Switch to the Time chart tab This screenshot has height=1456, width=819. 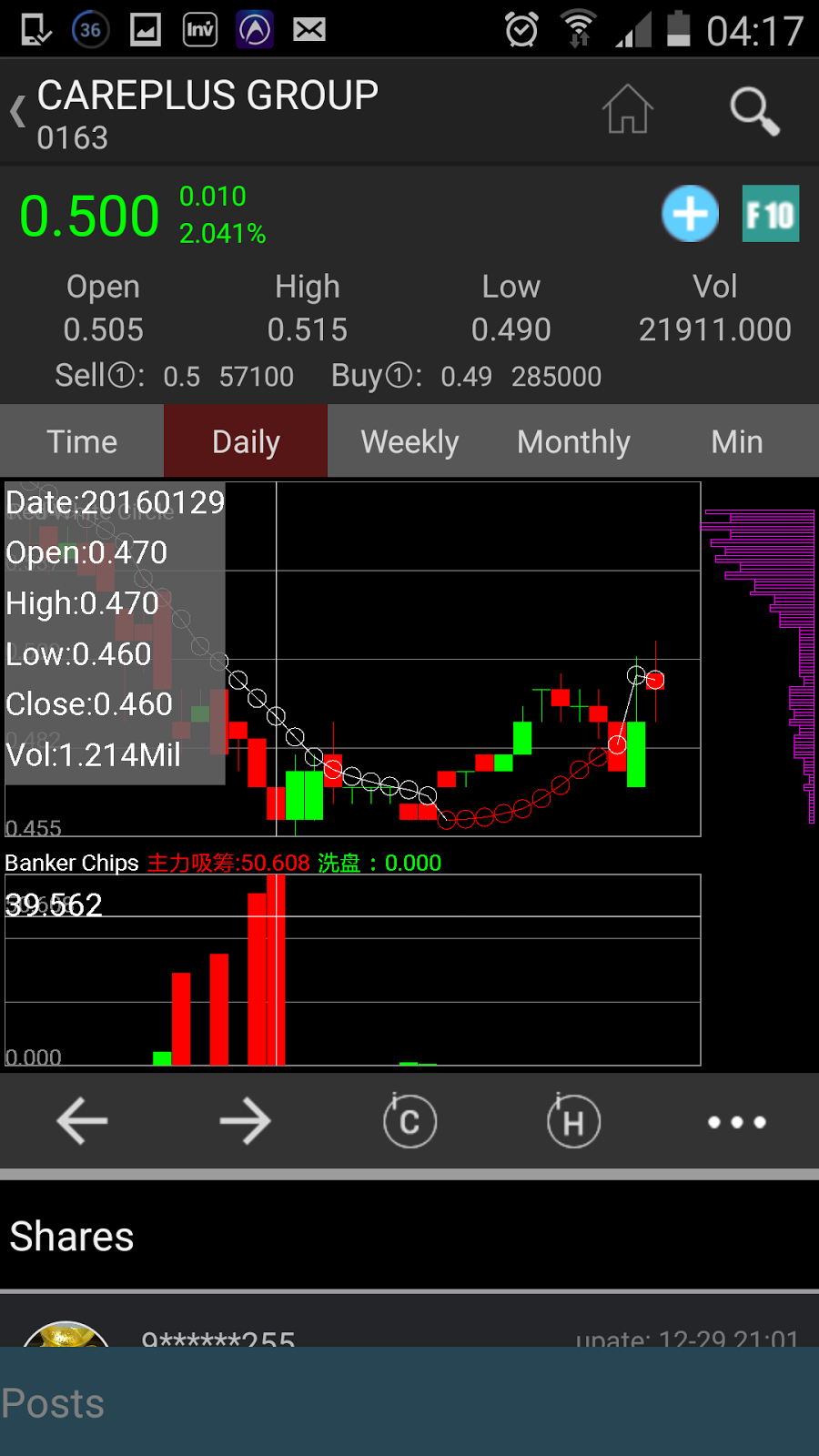[x=82, y=441]
